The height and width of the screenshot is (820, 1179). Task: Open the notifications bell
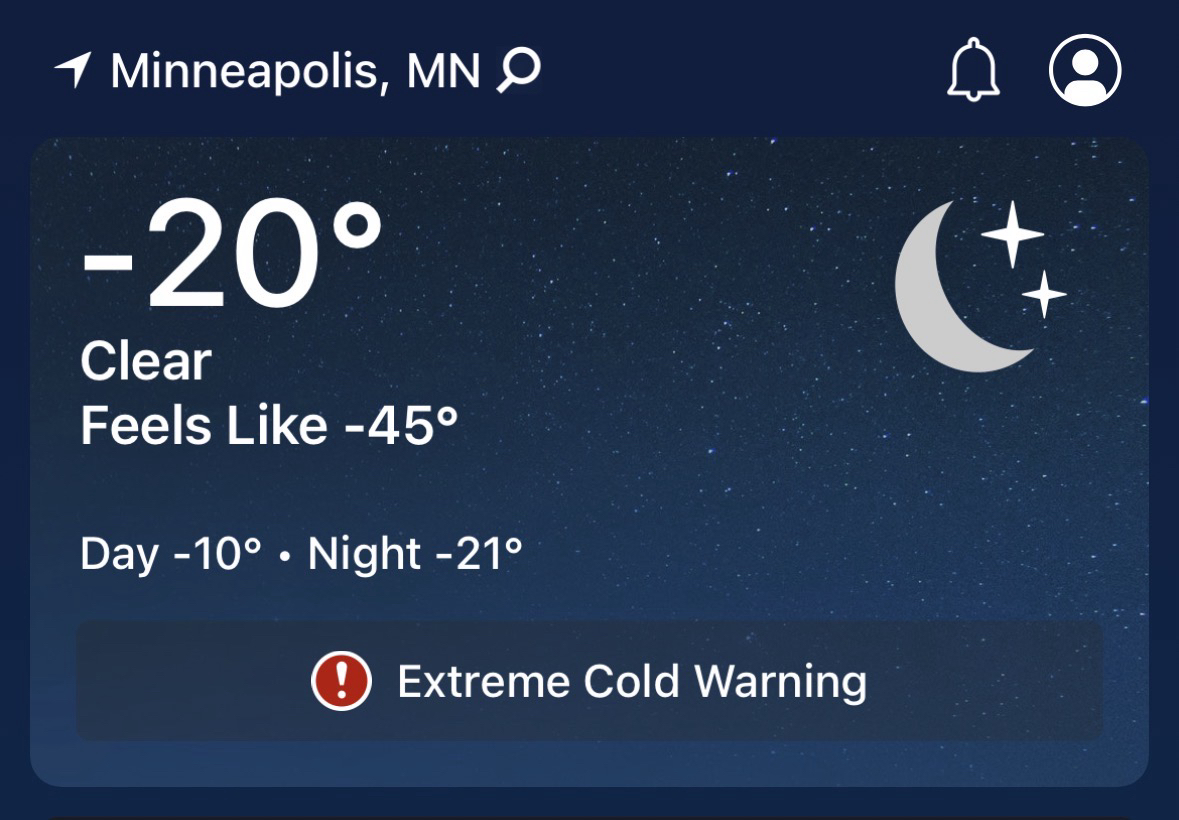coord(973,71)
